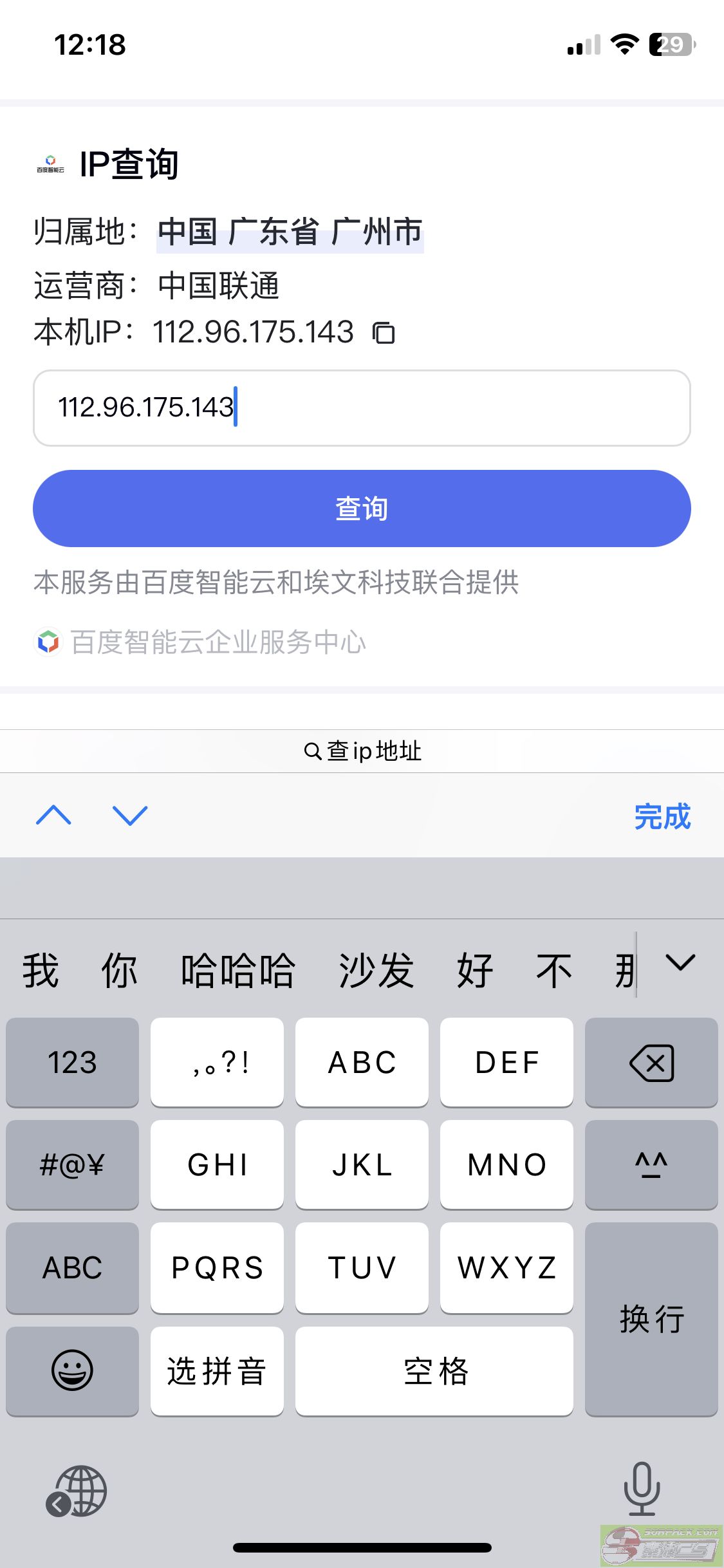Delete a character with the backspace key
The height and width of the screenshot is (1568, 724).
click(x=651, y=1062)
